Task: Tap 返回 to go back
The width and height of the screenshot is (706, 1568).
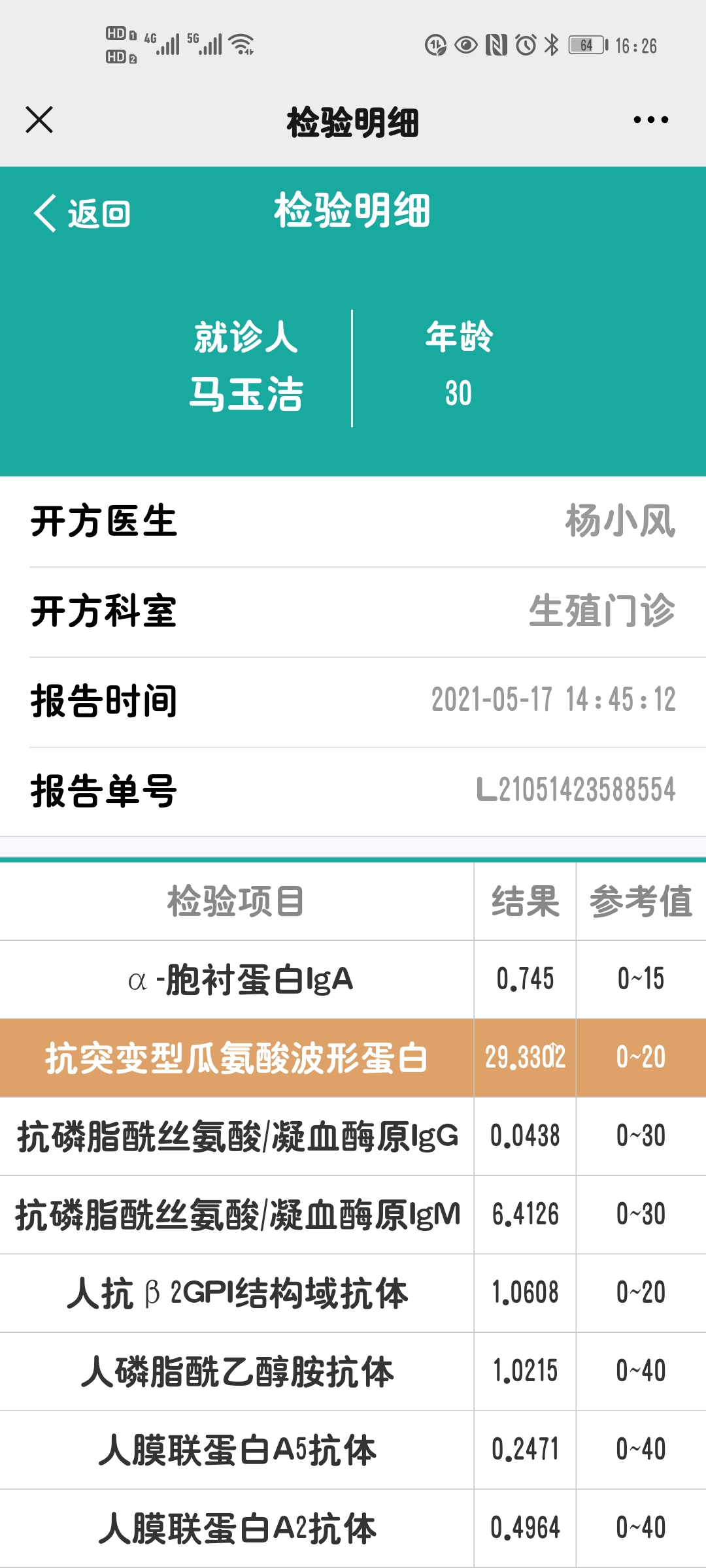Action: [x=98, y=212]
